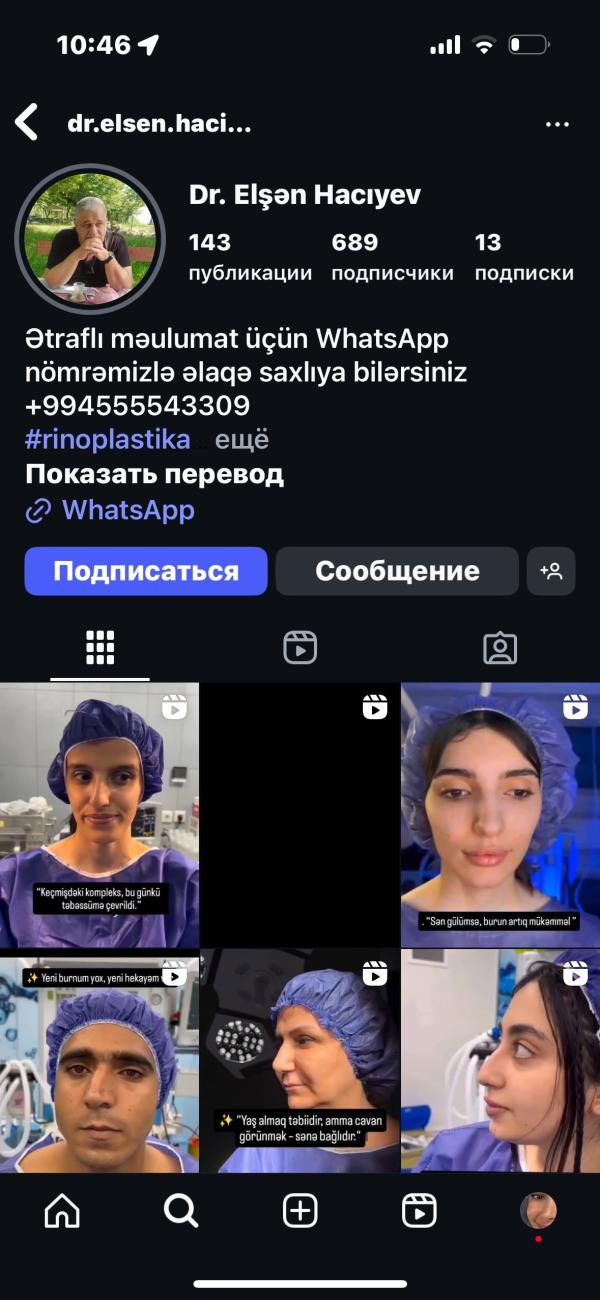600x1300 pixels.
Task: Open reel captioned 'Sən gülümsə, burun artıq mükəmməl'
Action: (x=501, y=815)
